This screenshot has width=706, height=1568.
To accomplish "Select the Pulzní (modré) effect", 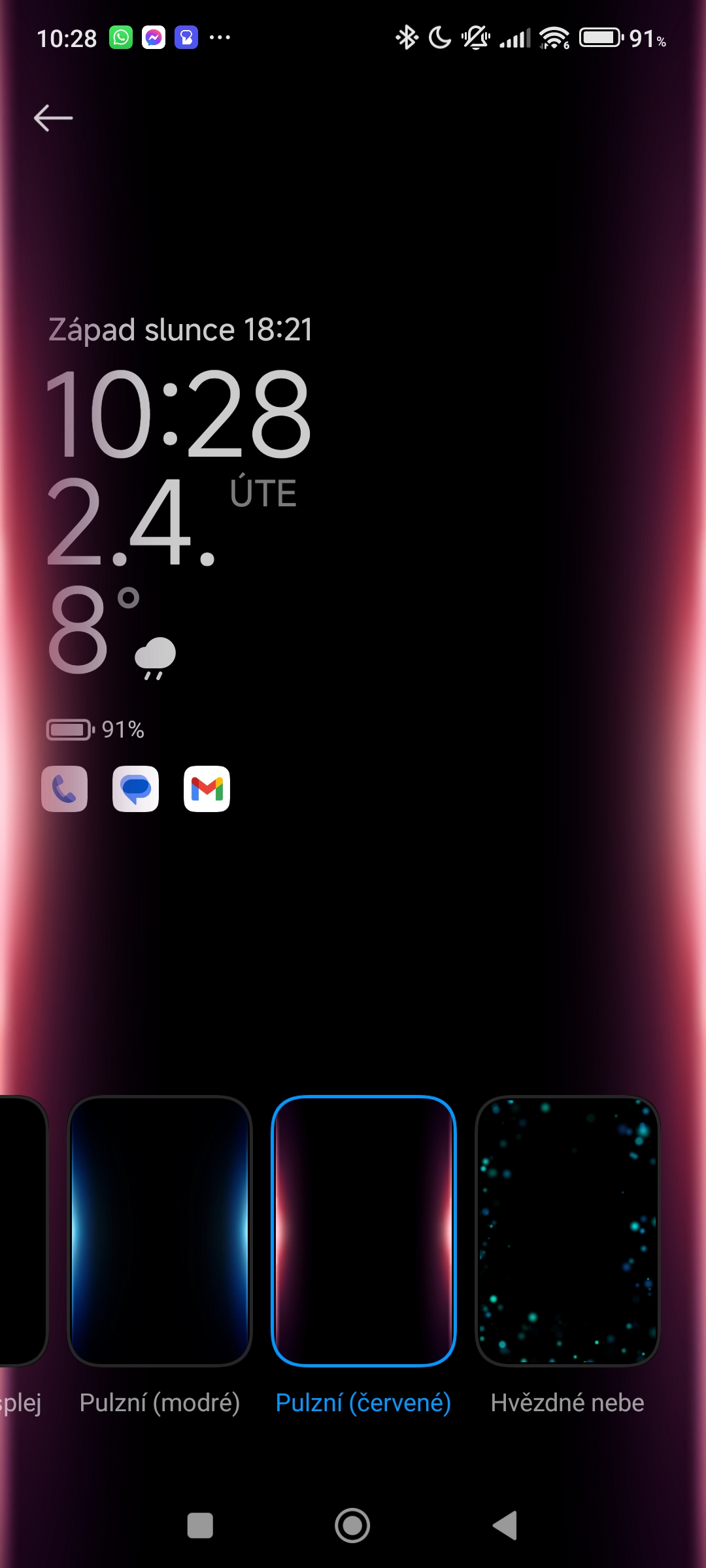I will point(160,1231).
